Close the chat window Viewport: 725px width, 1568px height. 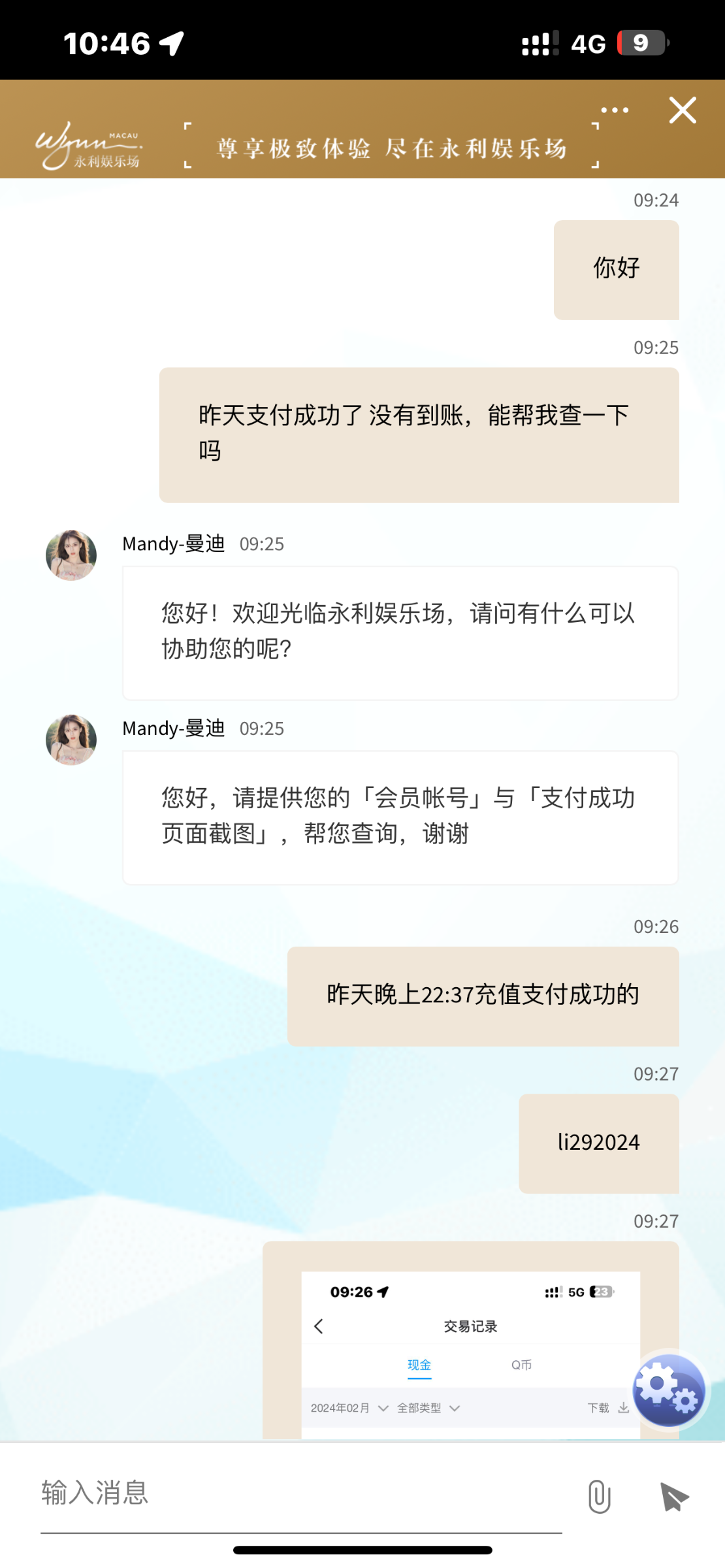[683, 110]
